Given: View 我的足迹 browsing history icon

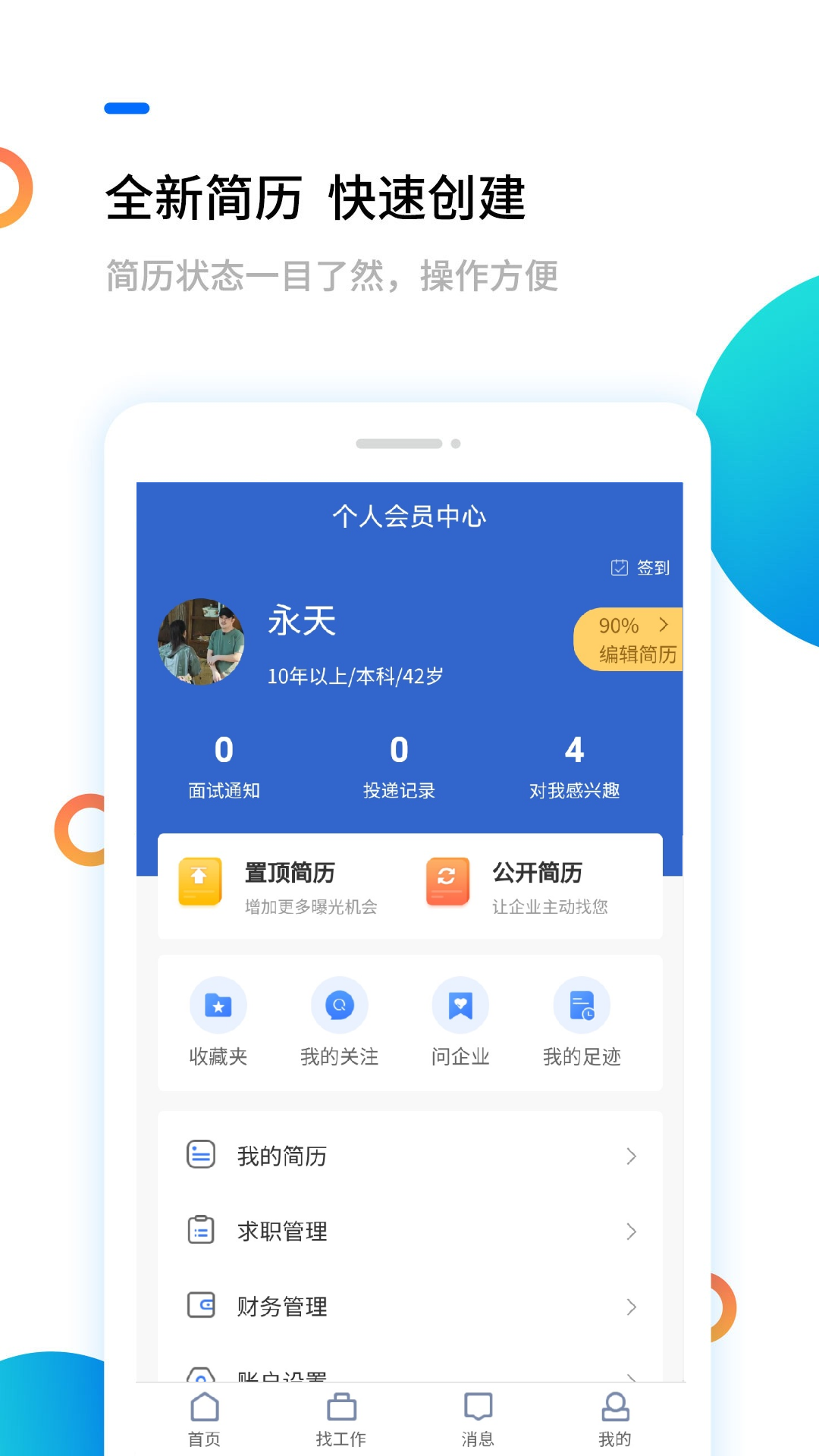Looking at the screenshot, I should point(580,1005).
